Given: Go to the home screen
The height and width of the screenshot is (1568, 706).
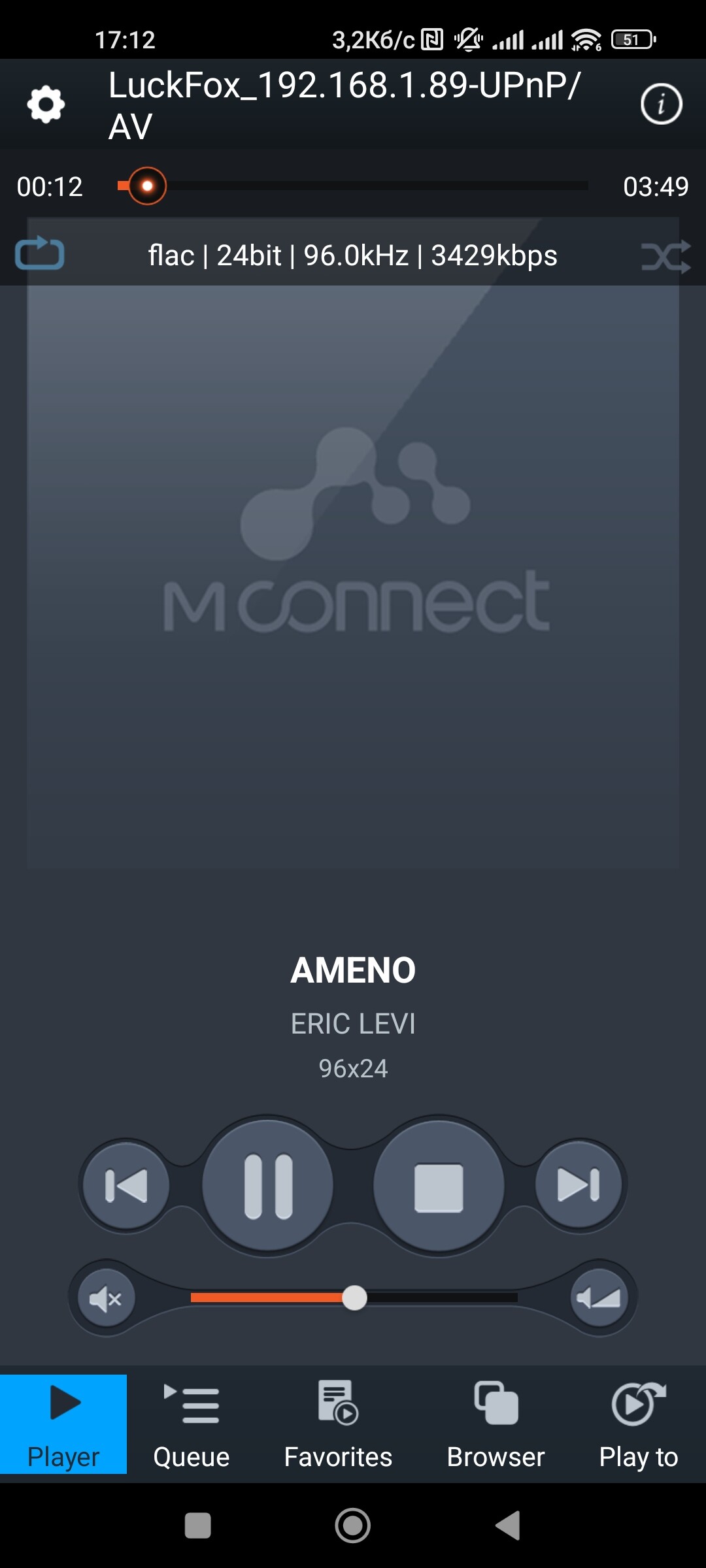Looking at the screenshot, I should click(x=353, y=1526).
